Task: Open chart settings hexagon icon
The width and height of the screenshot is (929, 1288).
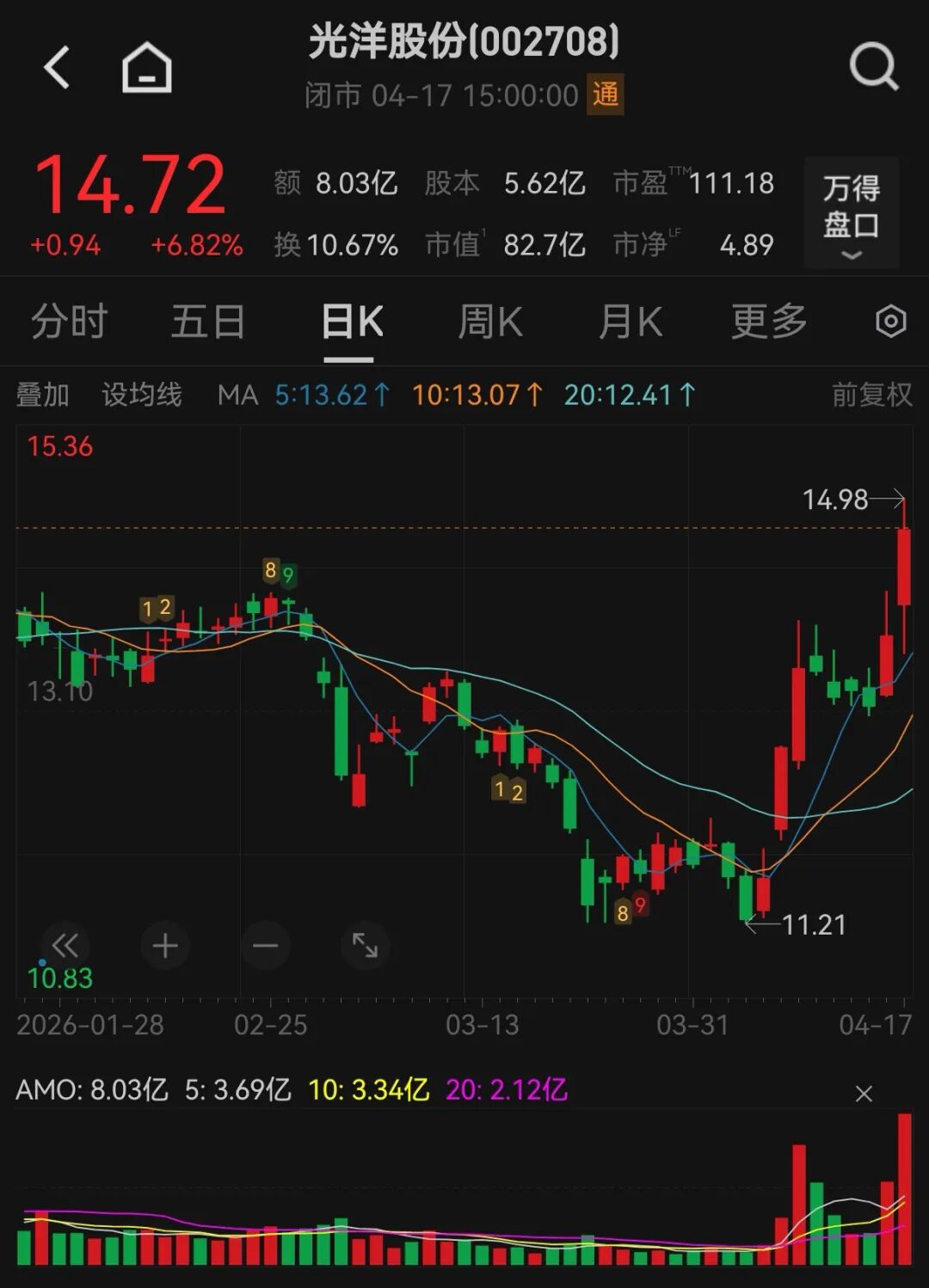Action: click(890, 322)
